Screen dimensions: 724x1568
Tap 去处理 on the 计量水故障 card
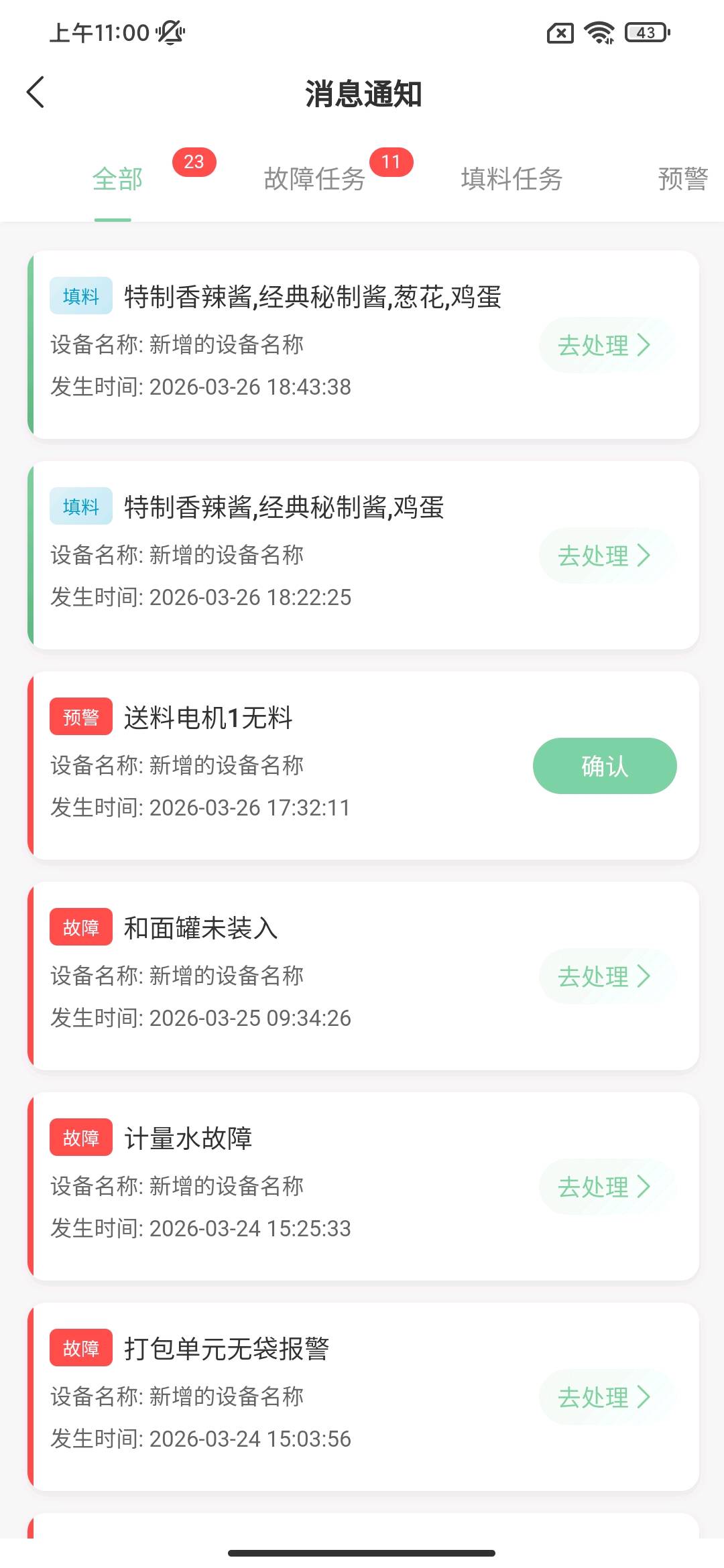pyautogui.click(x=605, y=1187)
